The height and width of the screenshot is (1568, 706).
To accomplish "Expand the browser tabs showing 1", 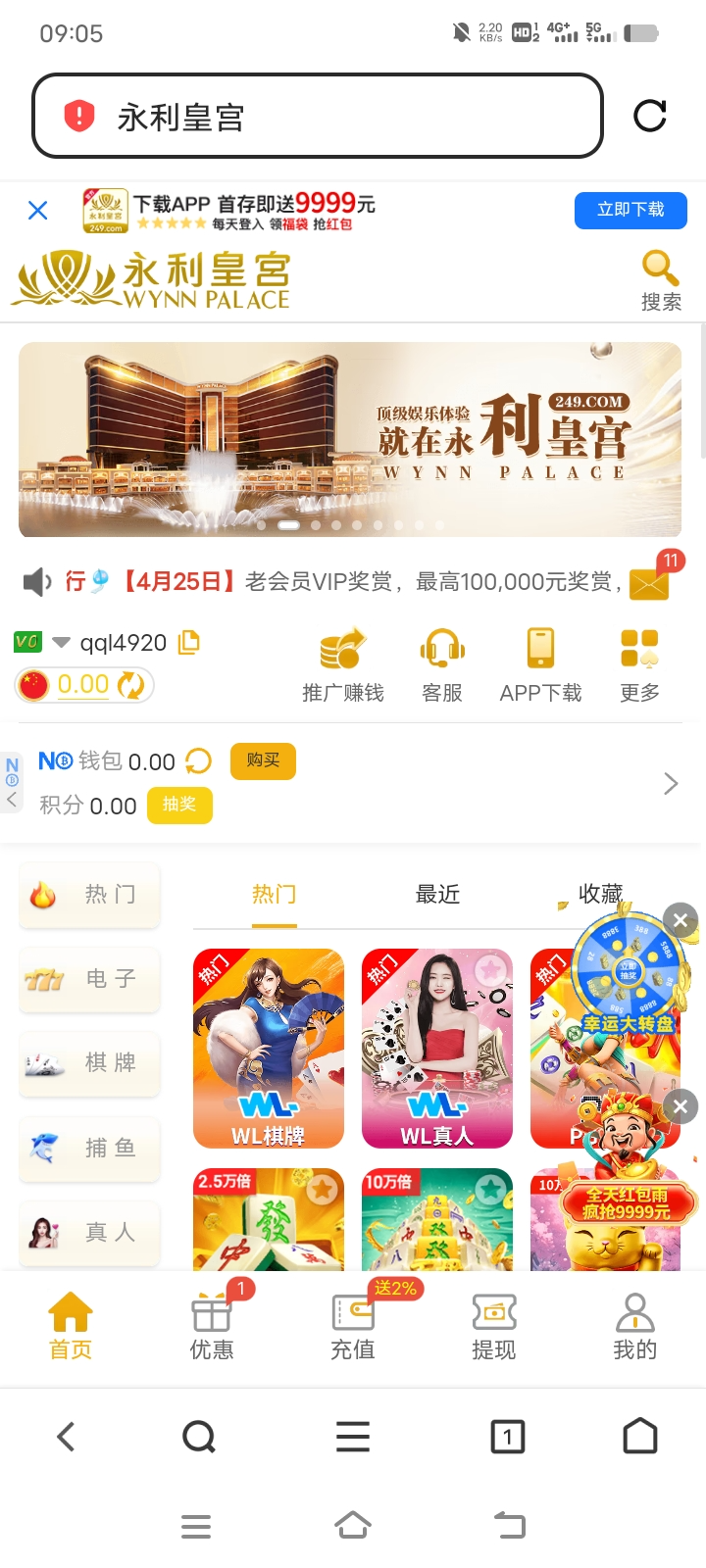I will pyautogui.click(x=507, y=1437).
